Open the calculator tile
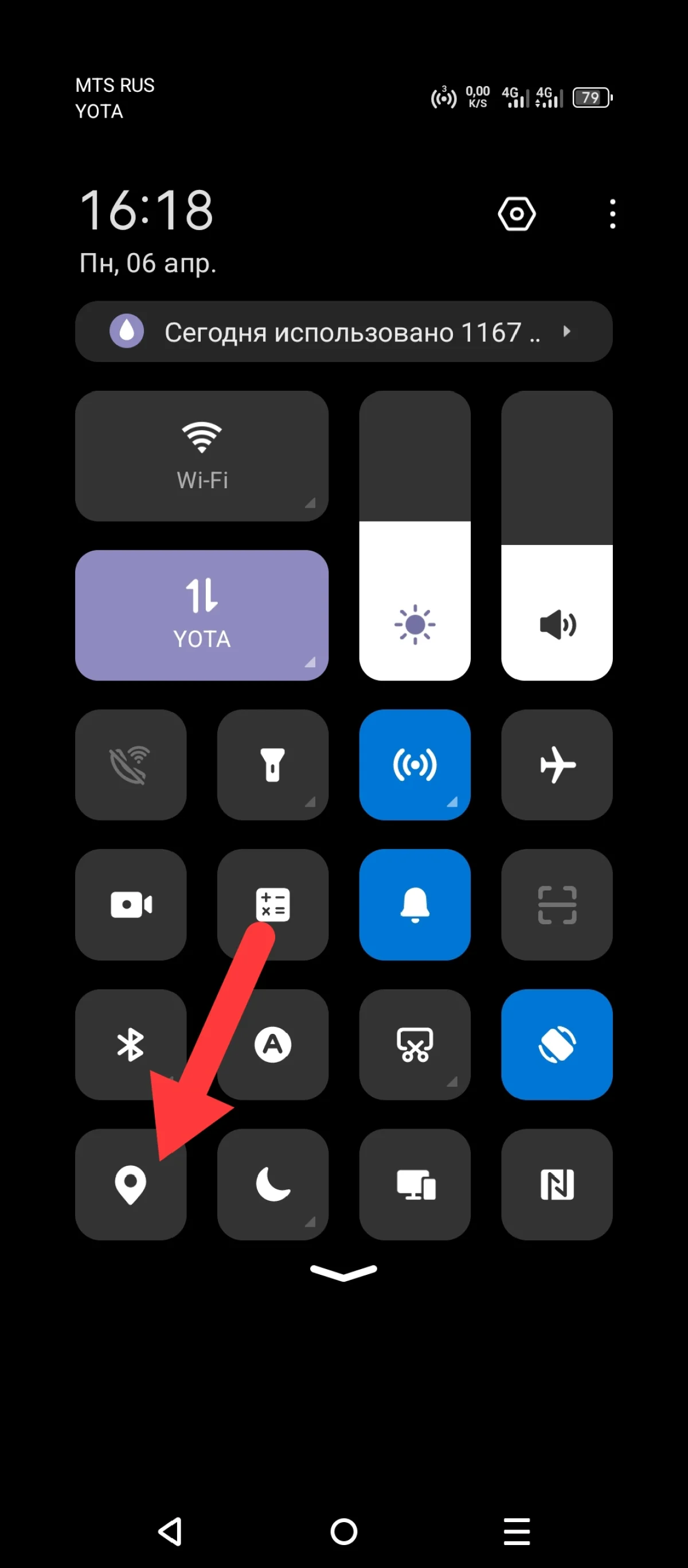The width and height of the screenshot is (688, 1568). [272, 905]
